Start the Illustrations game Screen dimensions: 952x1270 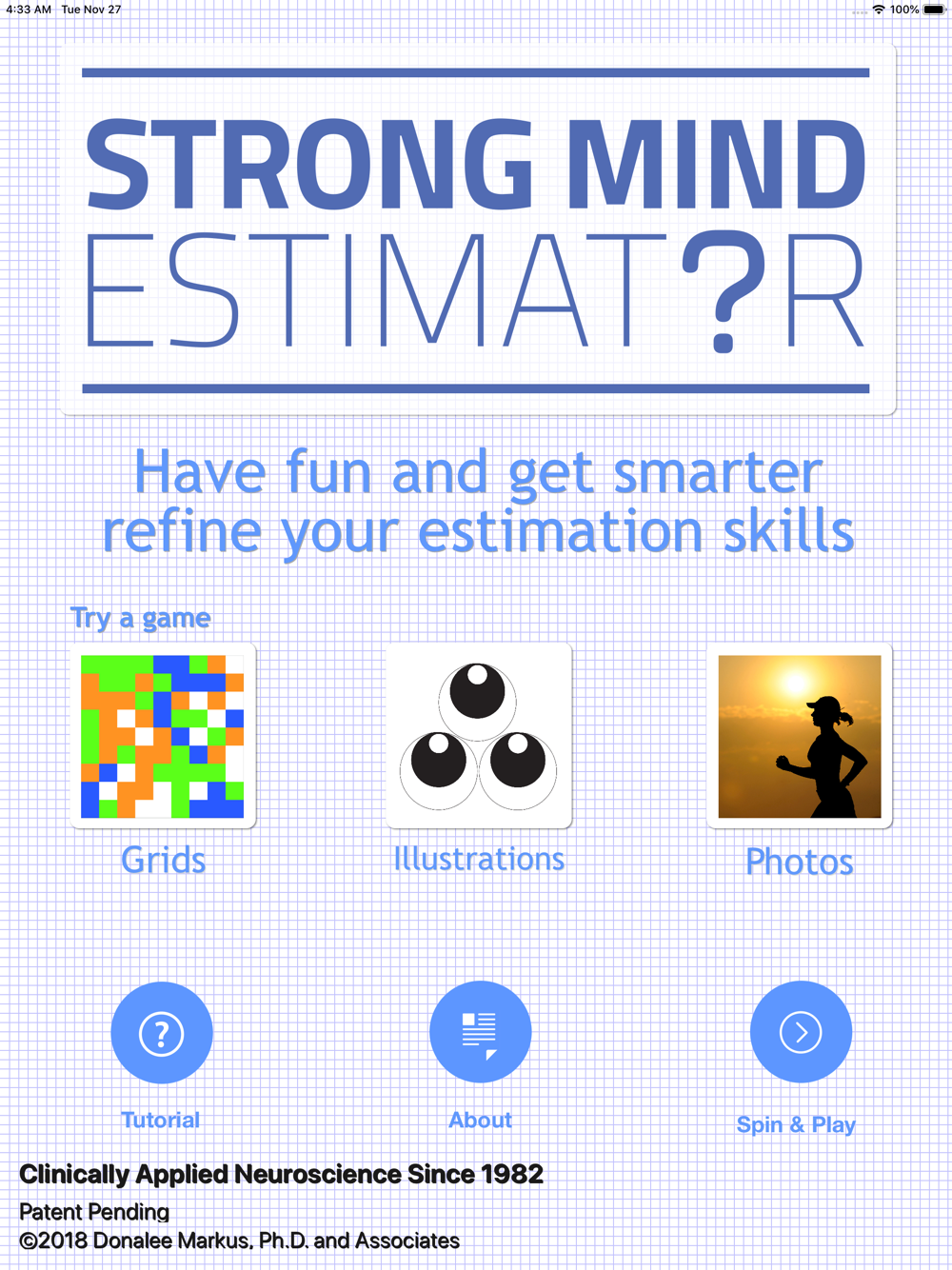[479, 736]
